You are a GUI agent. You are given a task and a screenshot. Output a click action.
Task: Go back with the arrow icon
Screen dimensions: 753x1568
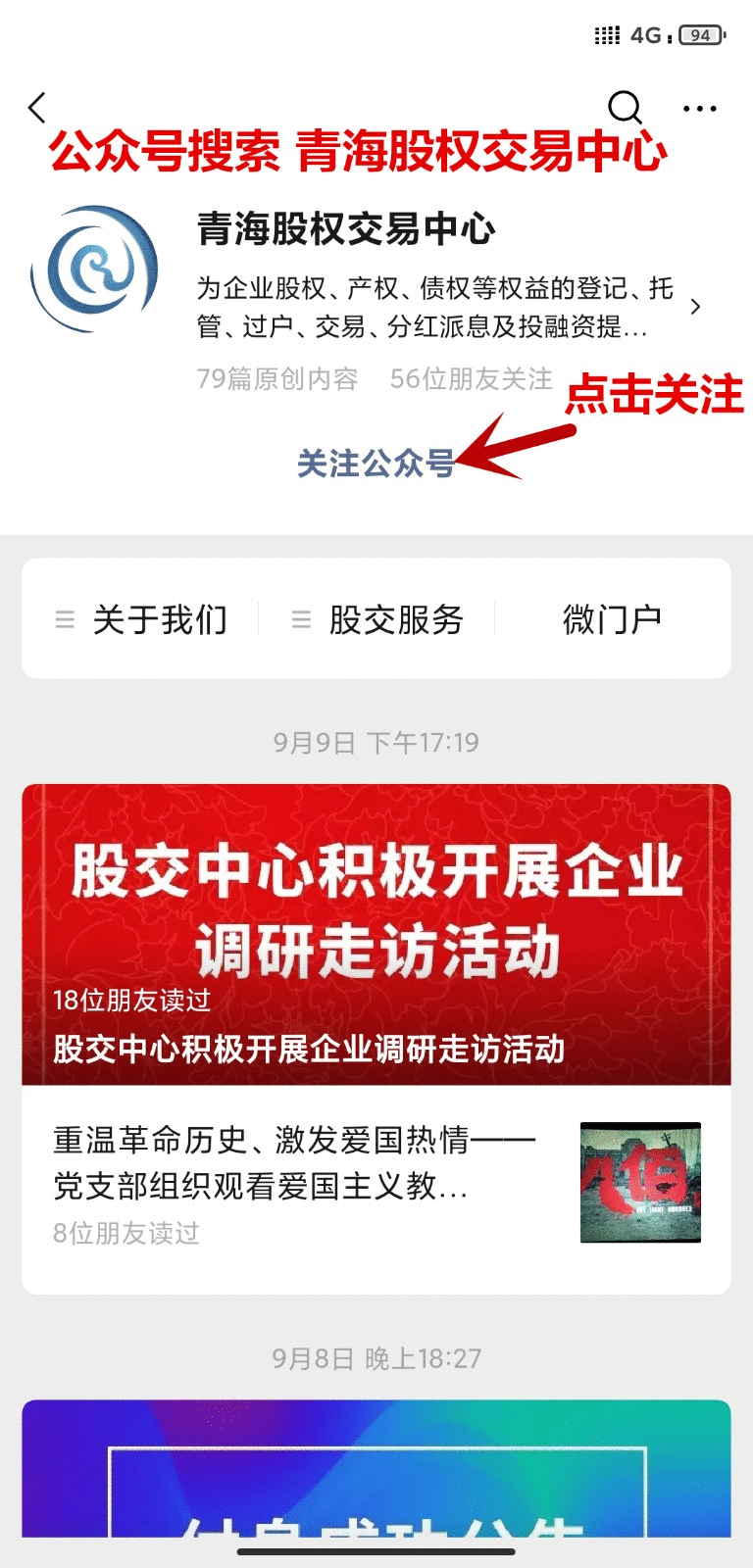pyautogui.click(x=37, y=108)
